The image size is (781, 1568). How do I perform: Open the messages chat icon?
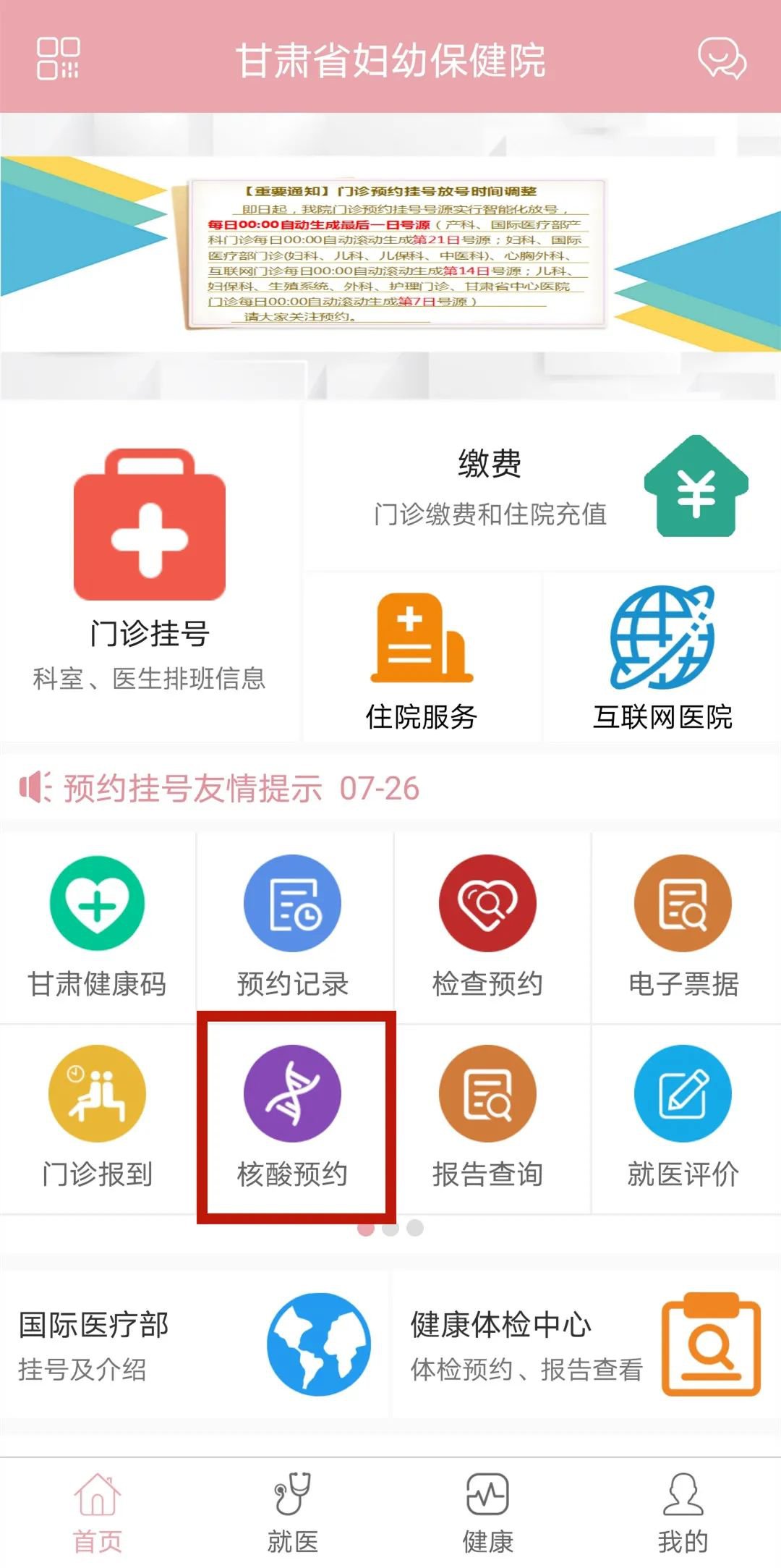point(721,58)
